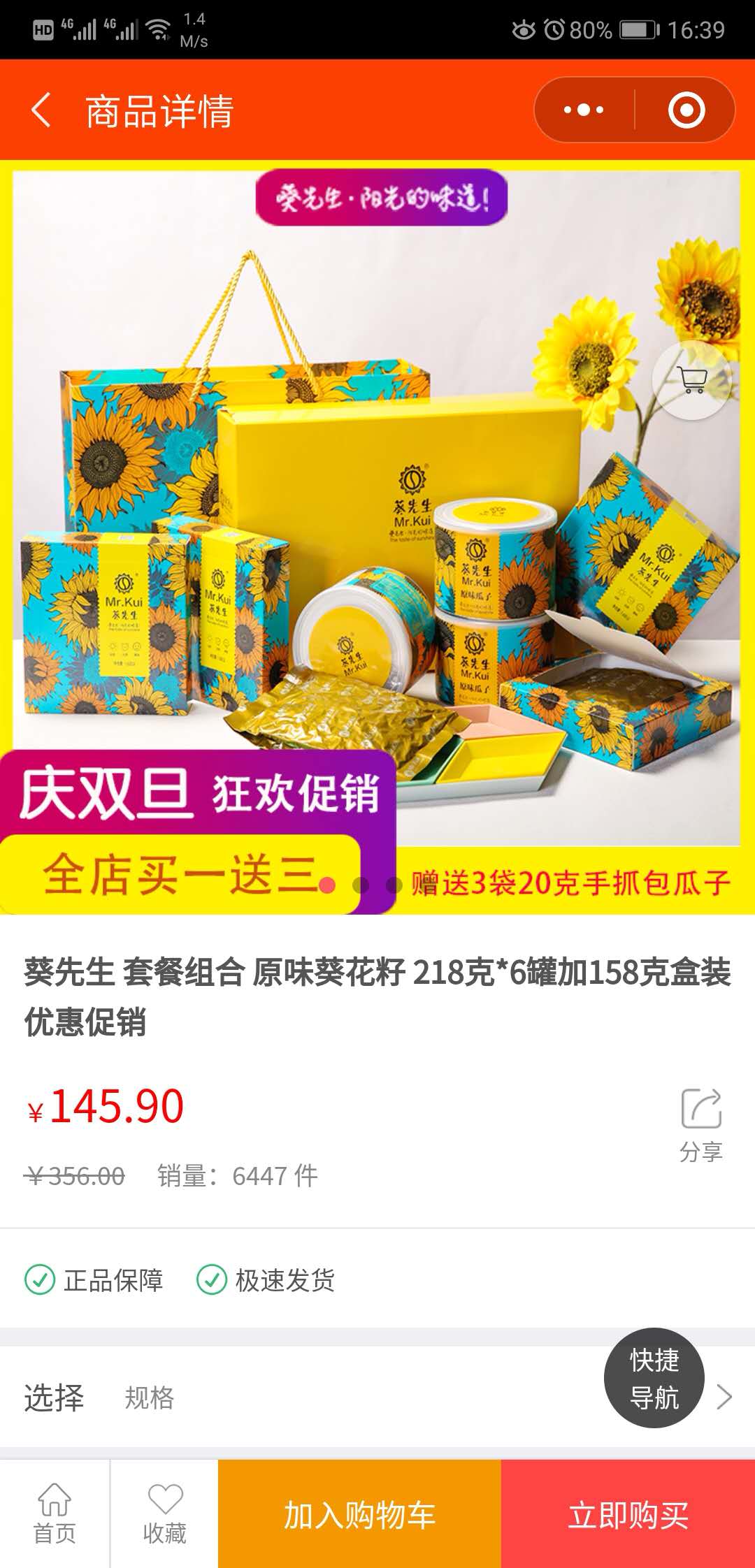The width and height of the screenshot is (755, 1568).
Task: Open the mini program more-options menu
Action: [x=584, y=110]
